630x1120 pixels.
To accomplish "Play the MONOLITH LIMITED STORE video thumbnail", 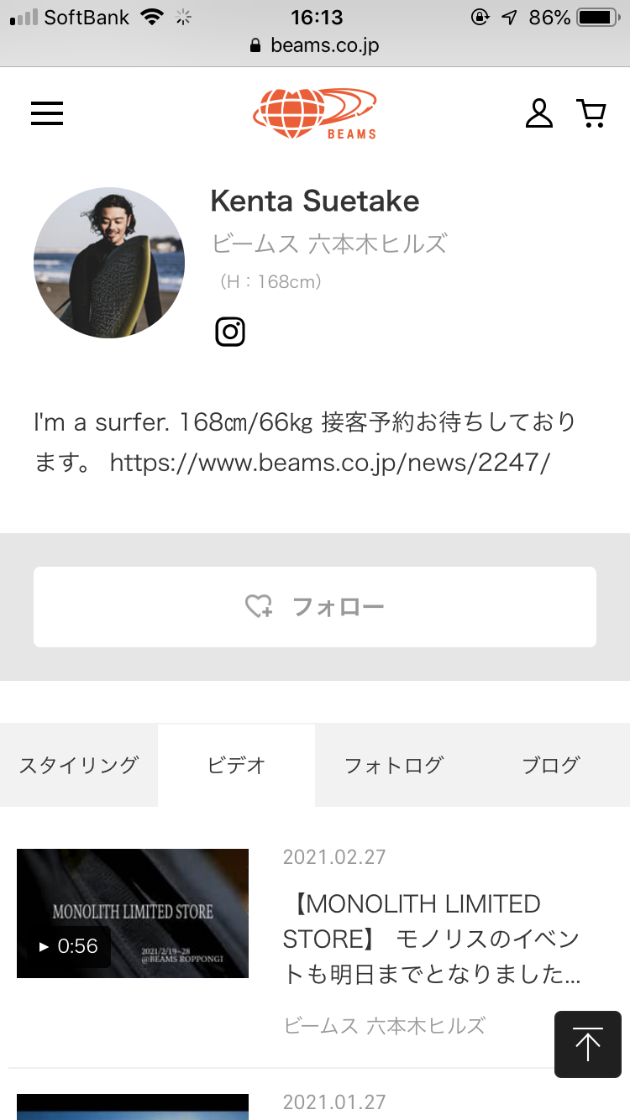I will tap(133, 913).
